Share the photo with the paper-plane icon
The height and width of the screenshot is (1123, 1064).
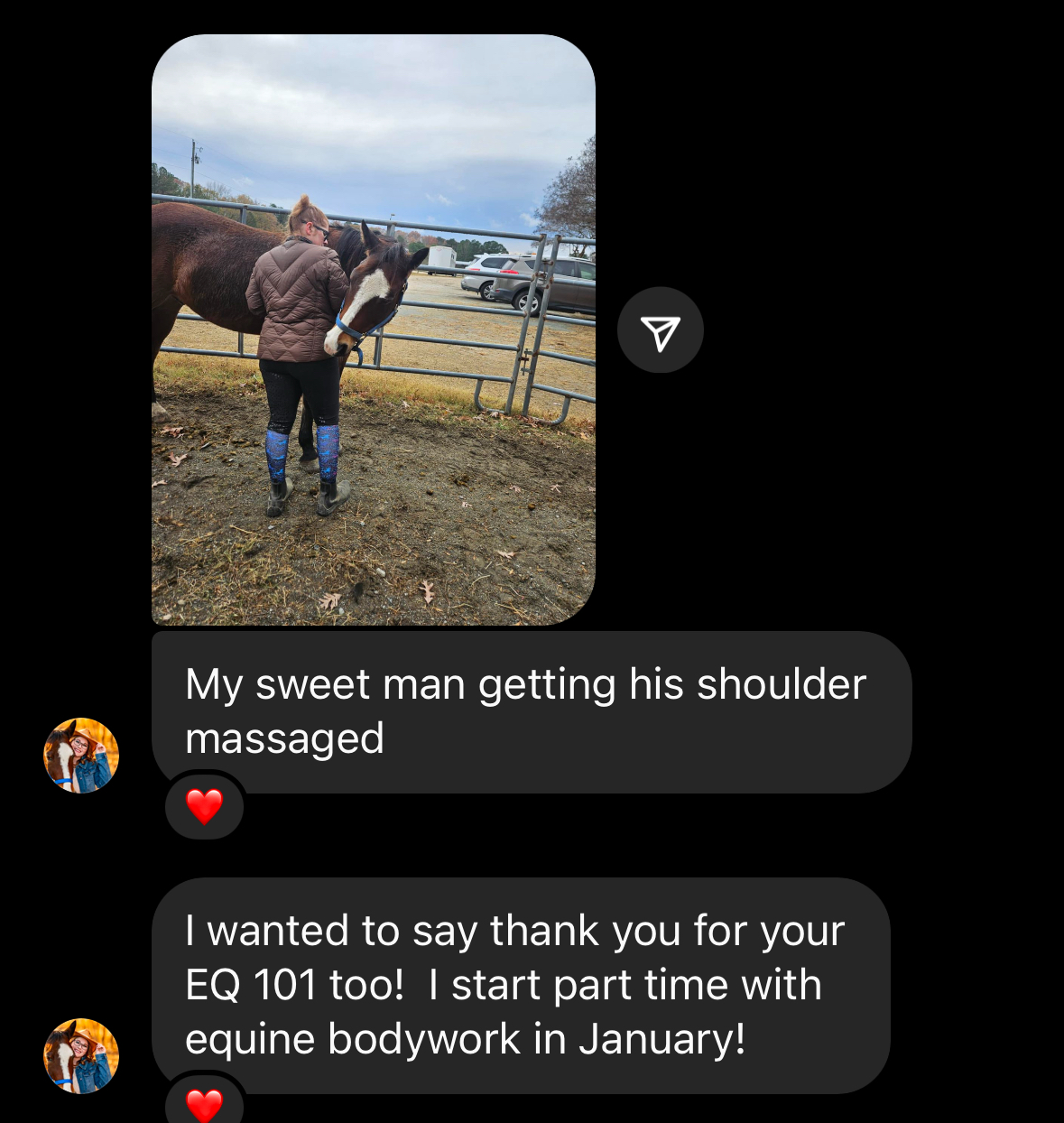[660, 330]
